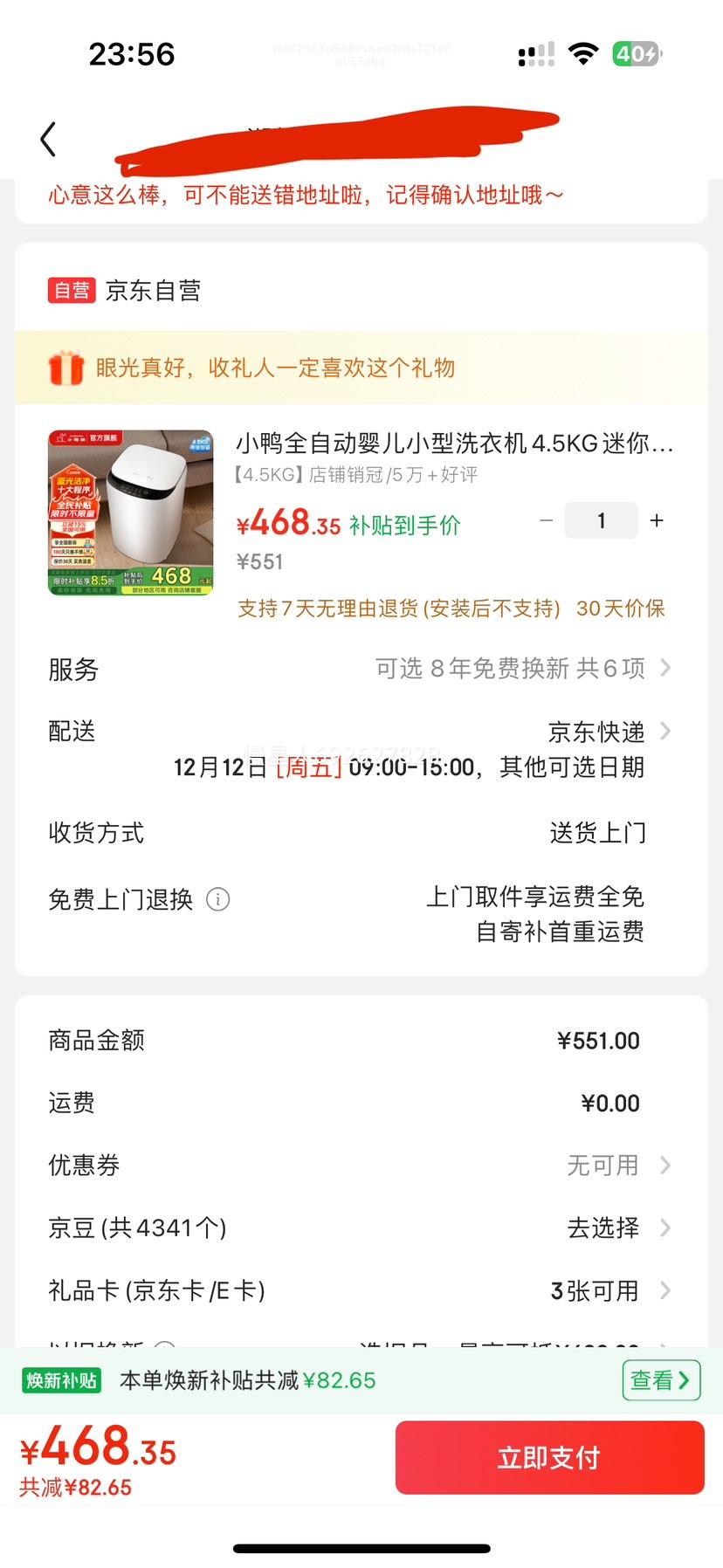
Task: Increase quantity with the plus button
Action: tap(657, 520)
